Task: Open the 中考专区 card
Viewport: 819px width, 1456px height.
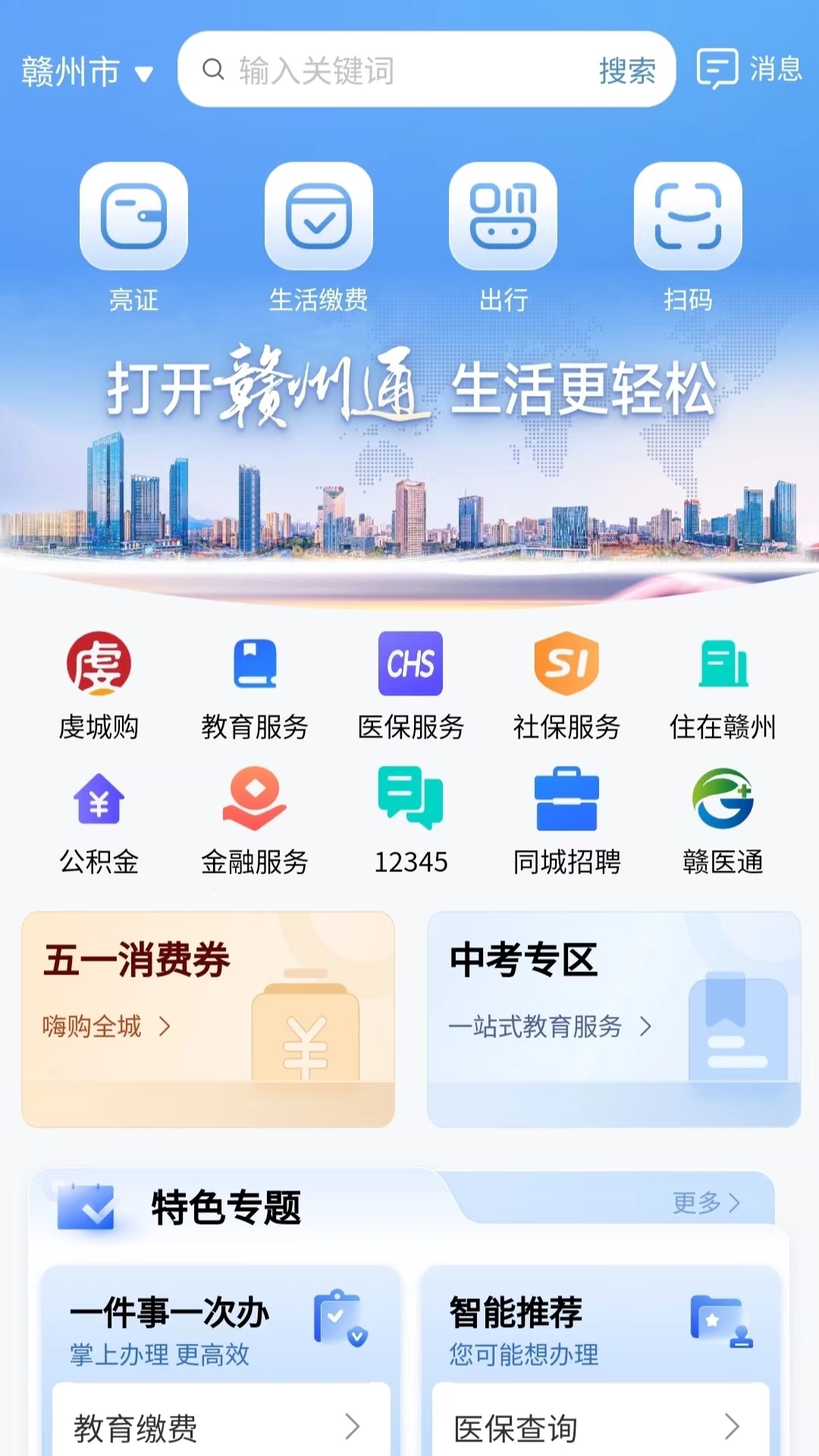Action: pos(613,1019)
